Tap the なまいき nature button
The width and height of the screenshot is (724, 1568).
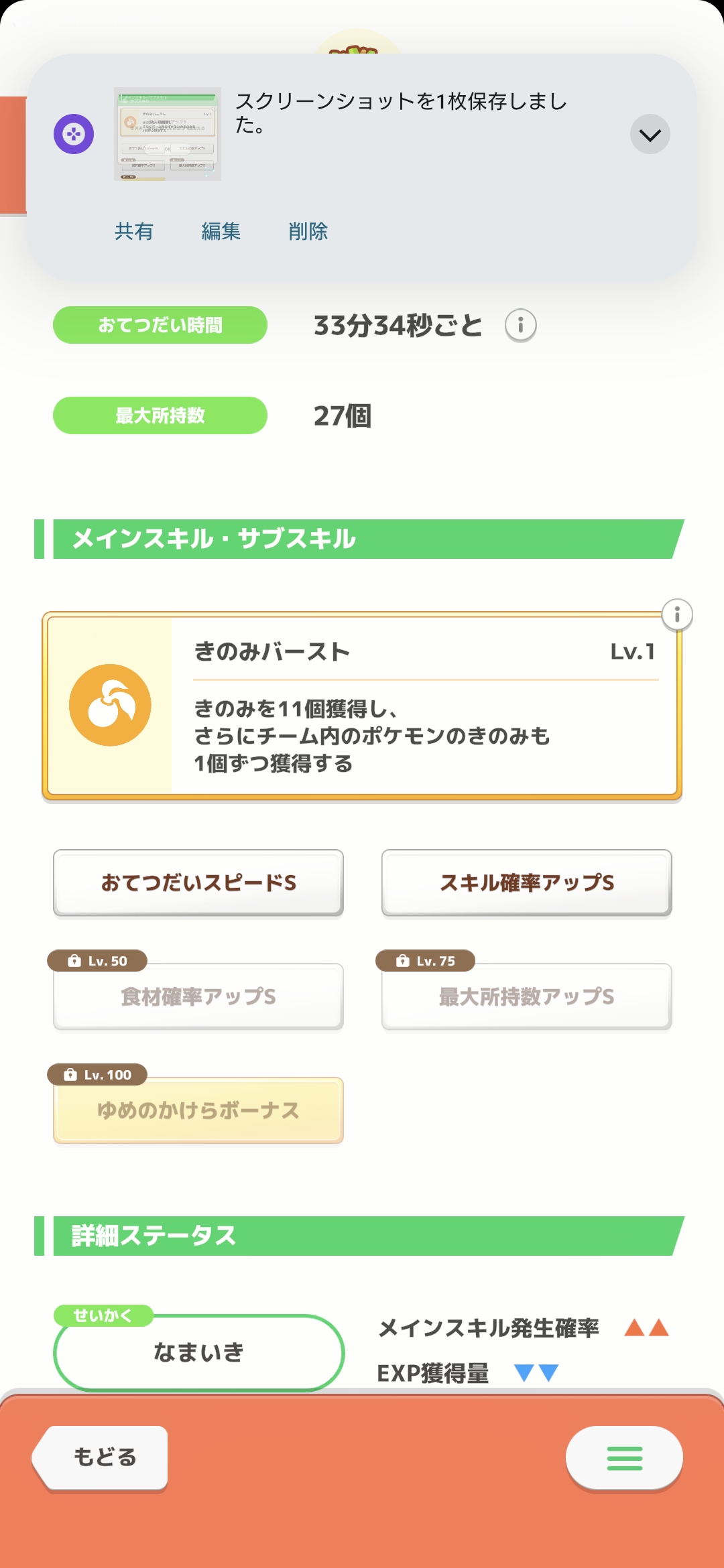[x=198, y=1352]
